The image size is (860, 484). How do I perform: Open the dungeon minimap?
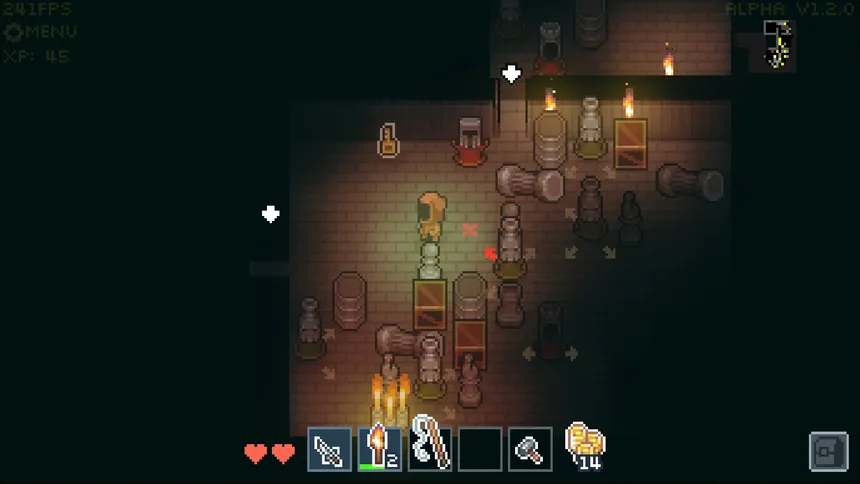point(778,44)
